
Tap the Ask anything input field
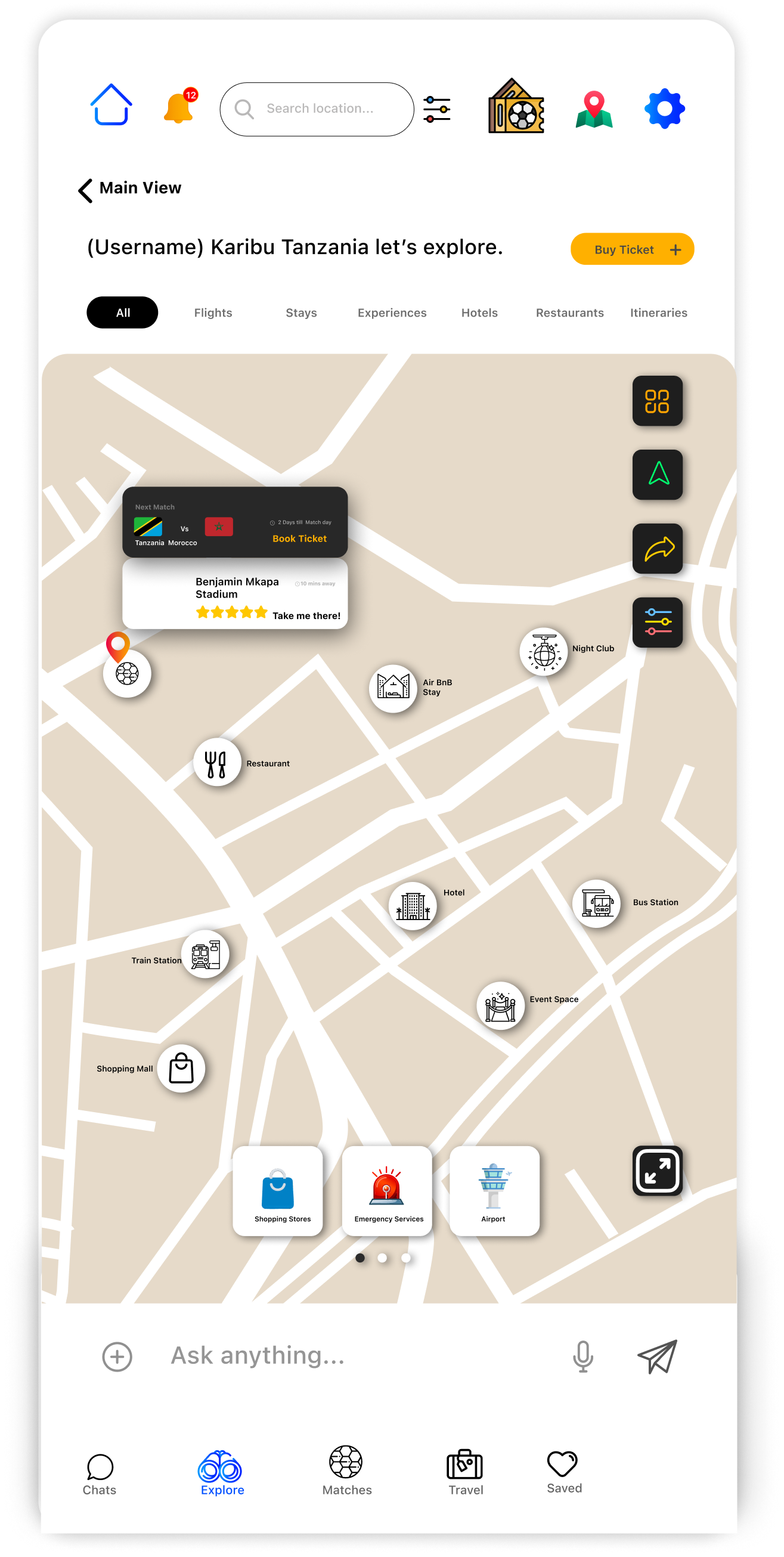(351, 1355)
